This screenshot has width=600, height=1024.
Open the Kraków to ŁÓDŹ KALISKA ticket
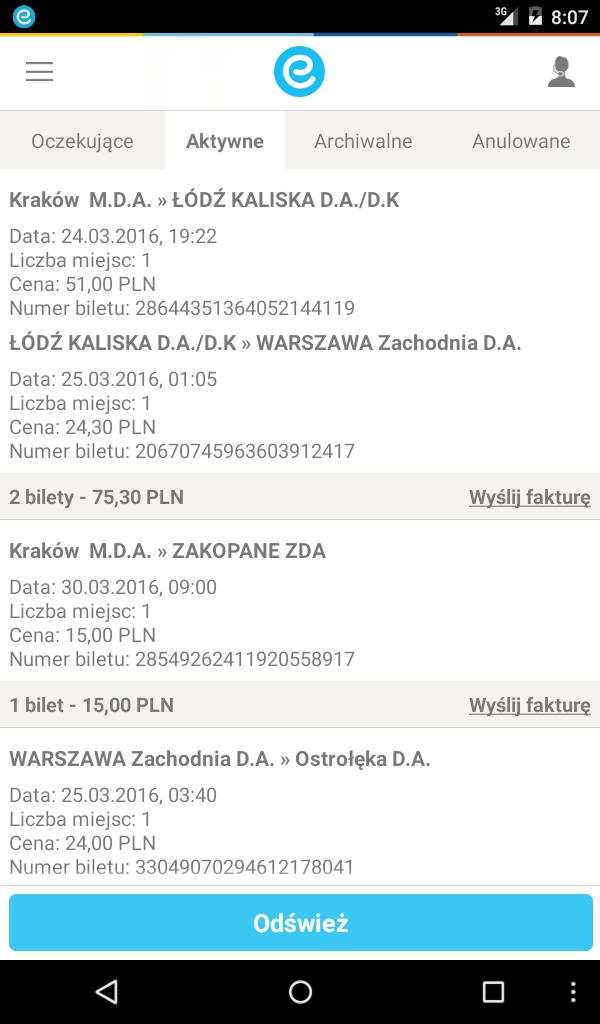[x=300, y=253]
